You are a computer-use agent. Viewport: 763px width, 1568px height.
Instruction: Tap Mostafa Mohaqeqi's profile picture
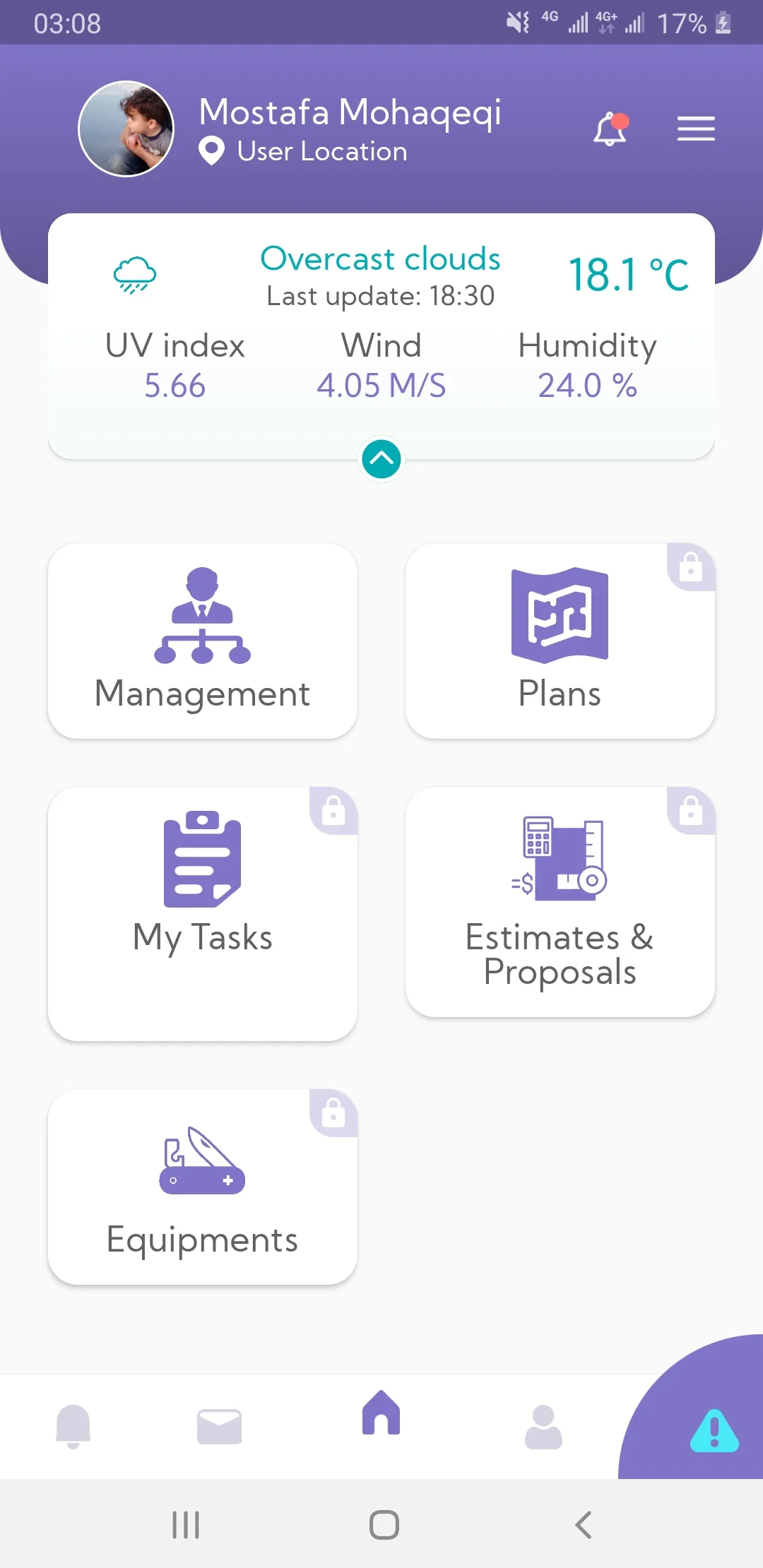tap(126, 129)
